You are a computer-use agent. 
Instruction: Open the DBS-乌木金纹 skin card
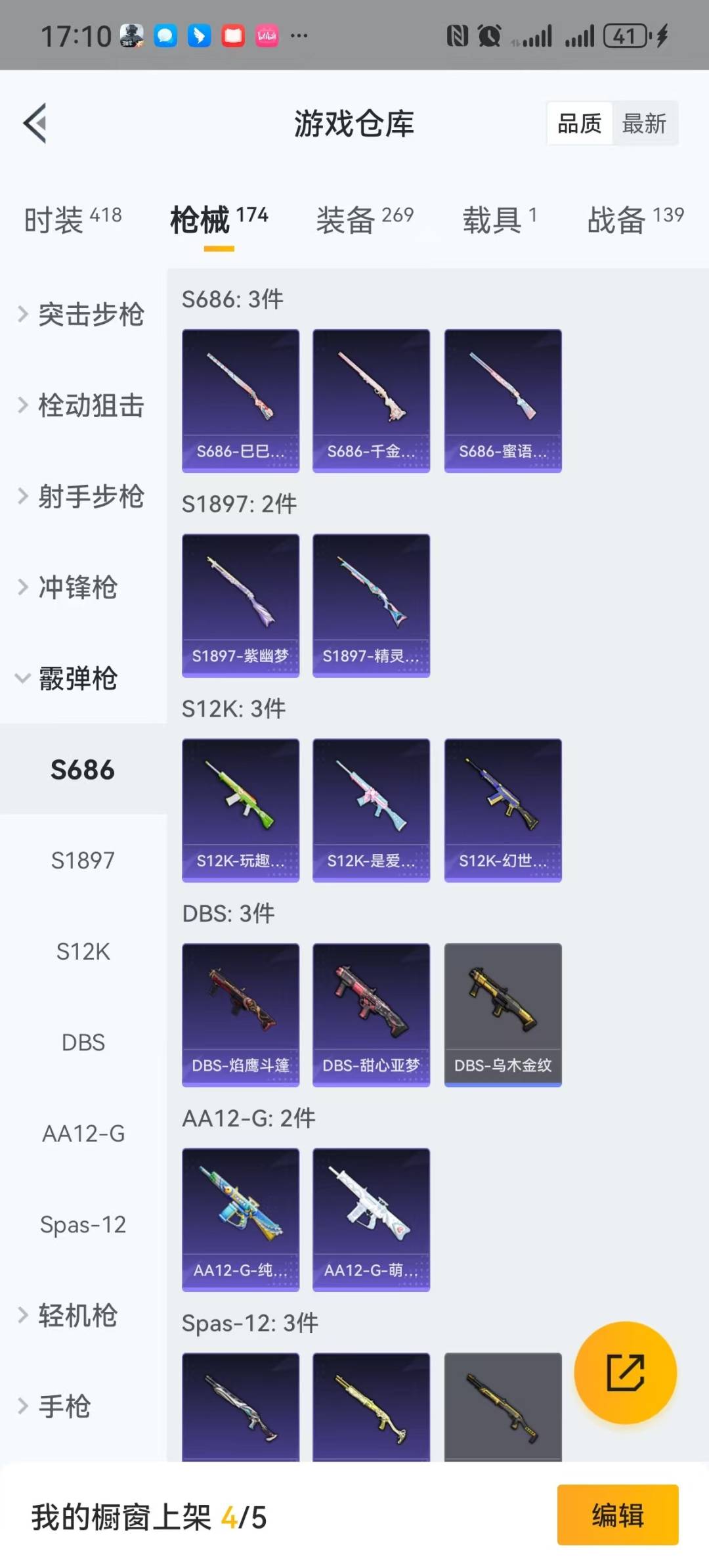[x=503, y=1012]
